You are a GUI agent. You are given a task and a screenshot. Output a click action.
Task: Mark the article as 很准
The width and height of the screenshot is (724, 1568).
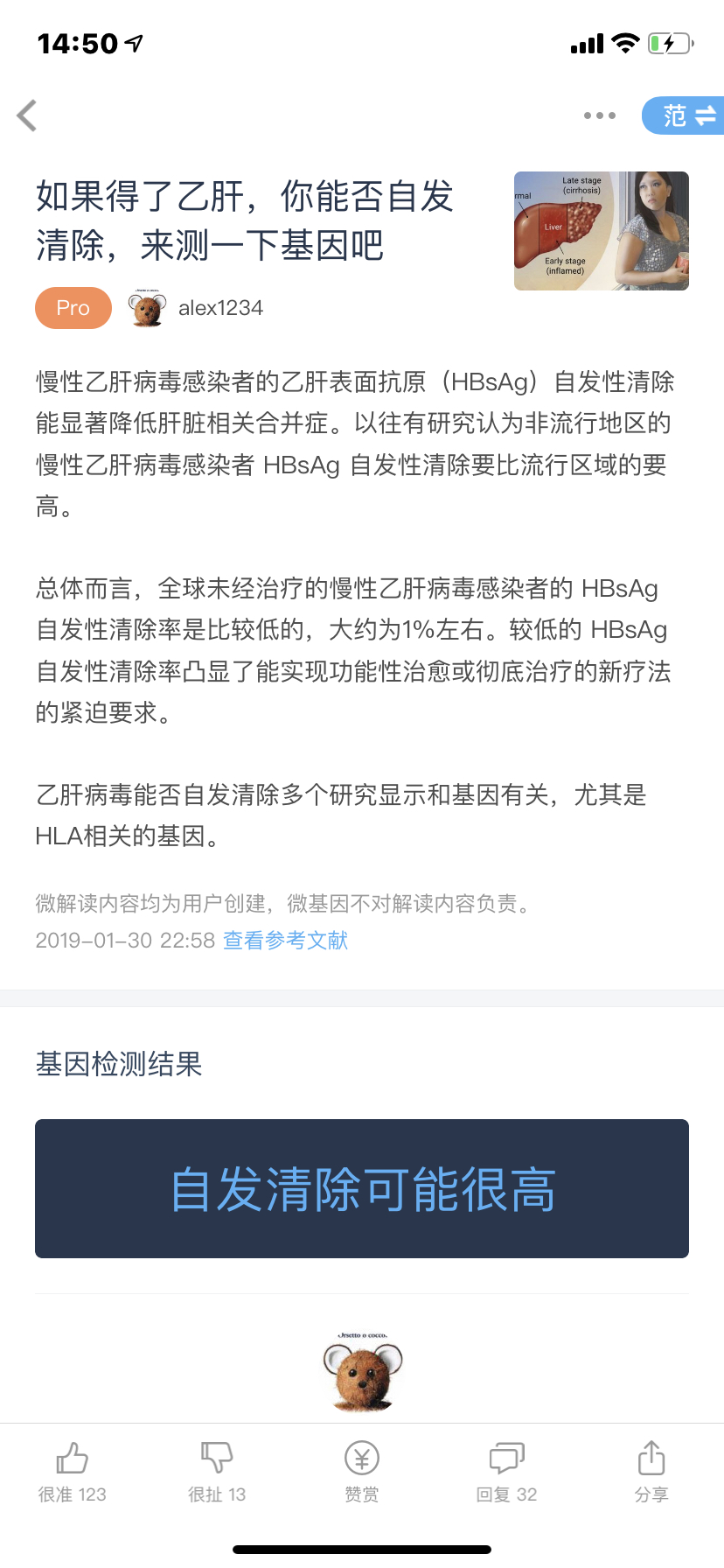pyautogui.click(x=73, y=1472)
